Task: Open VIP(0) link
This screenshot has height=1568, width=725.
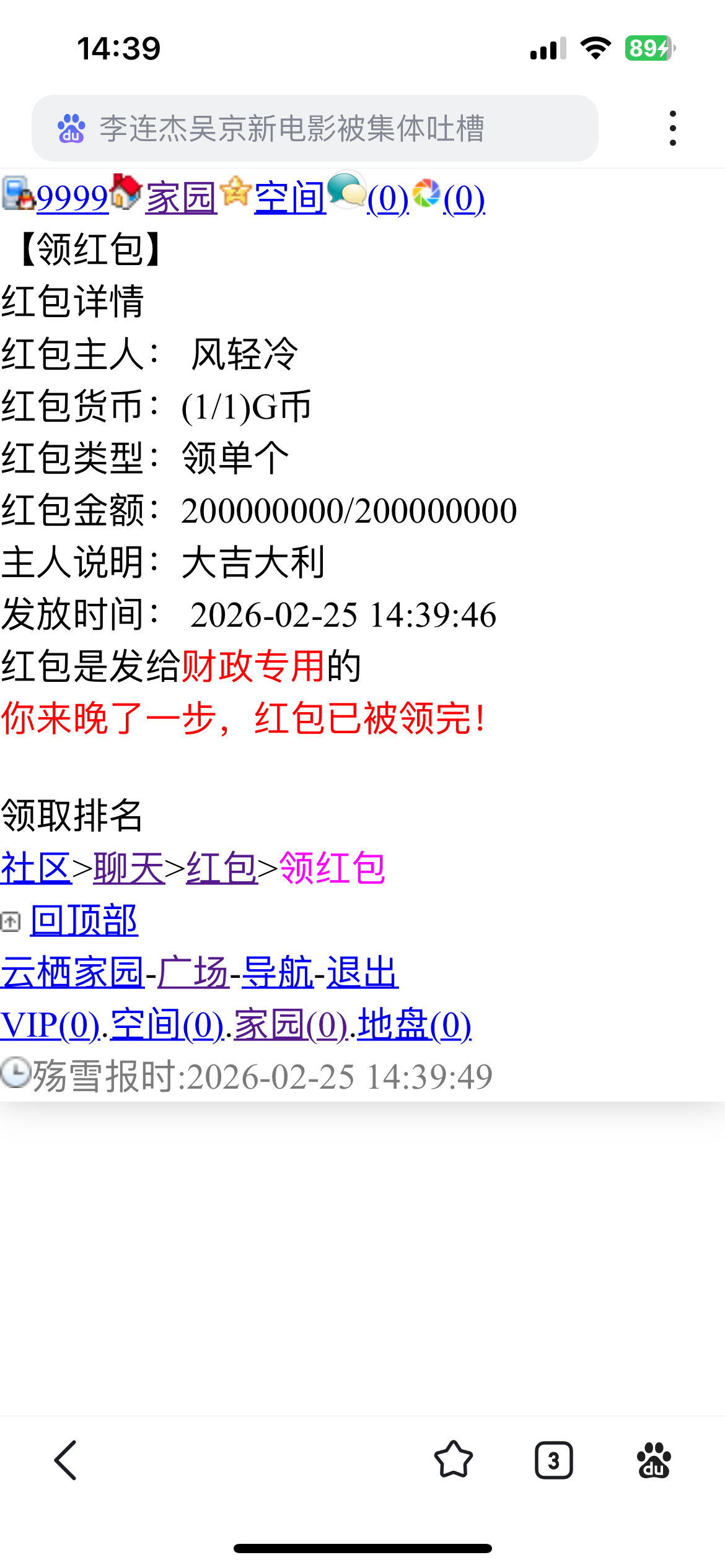Action: (x=50, y=1025)
